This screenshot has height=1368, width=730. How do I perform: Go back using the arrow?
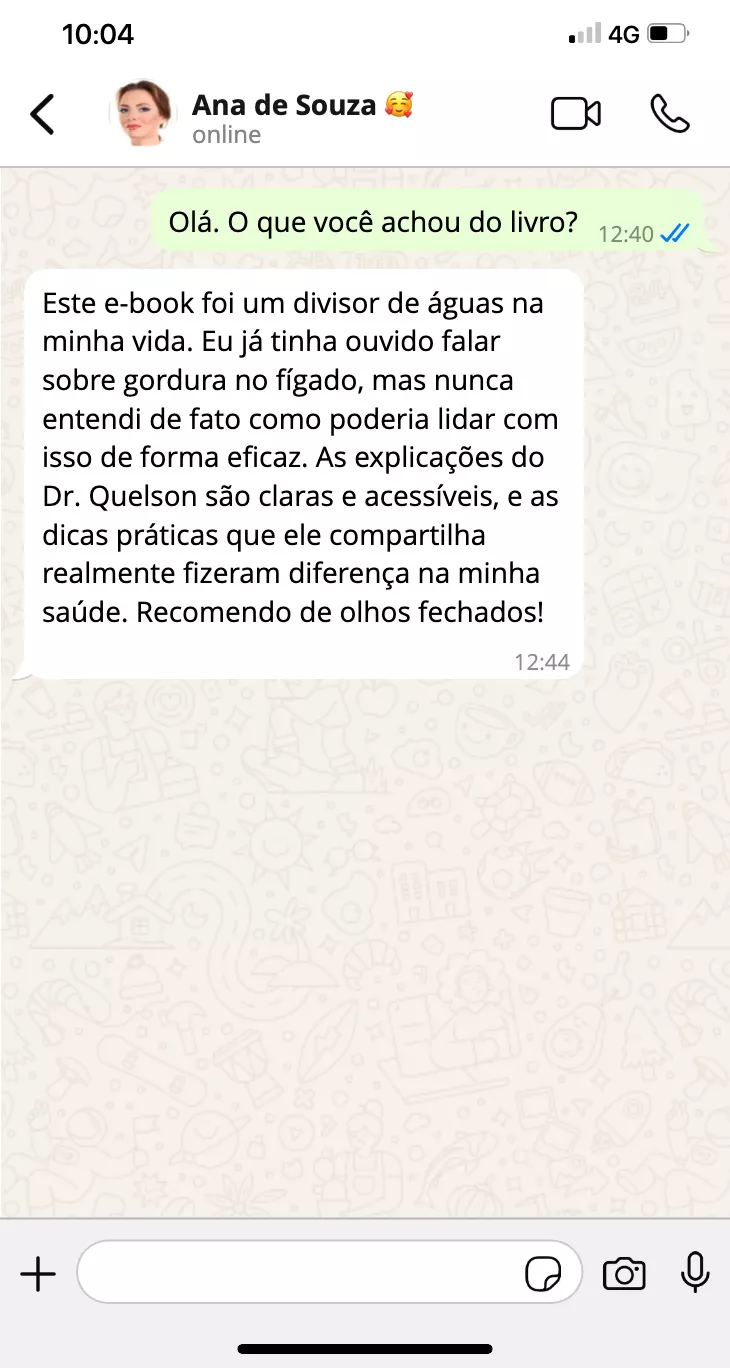(x=42, y=114)
